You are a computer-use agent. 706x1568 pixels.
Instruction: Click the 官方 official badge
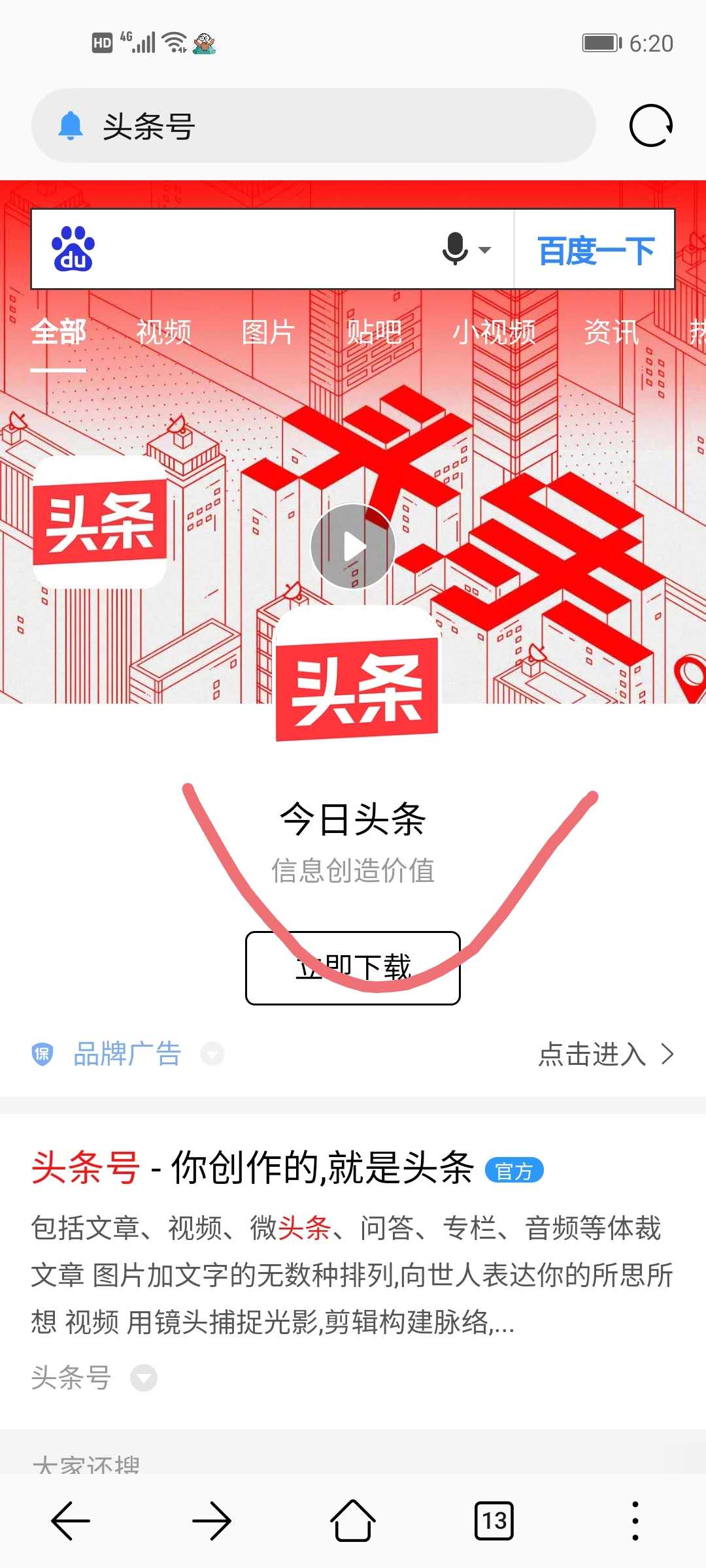pos(514,1169)
